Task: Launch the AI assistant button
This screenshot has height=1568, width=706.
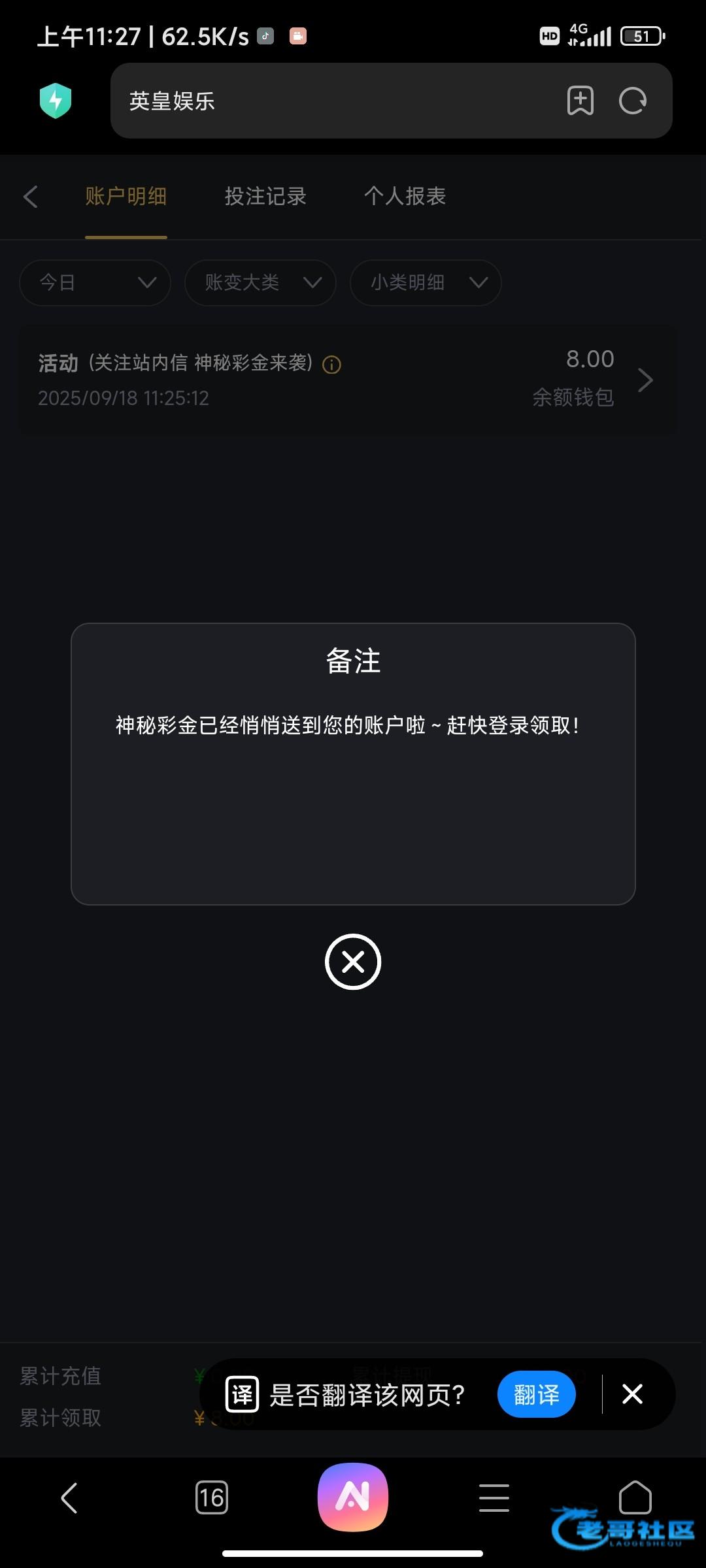Action: pyautogui.click(x=353, y=1497)
